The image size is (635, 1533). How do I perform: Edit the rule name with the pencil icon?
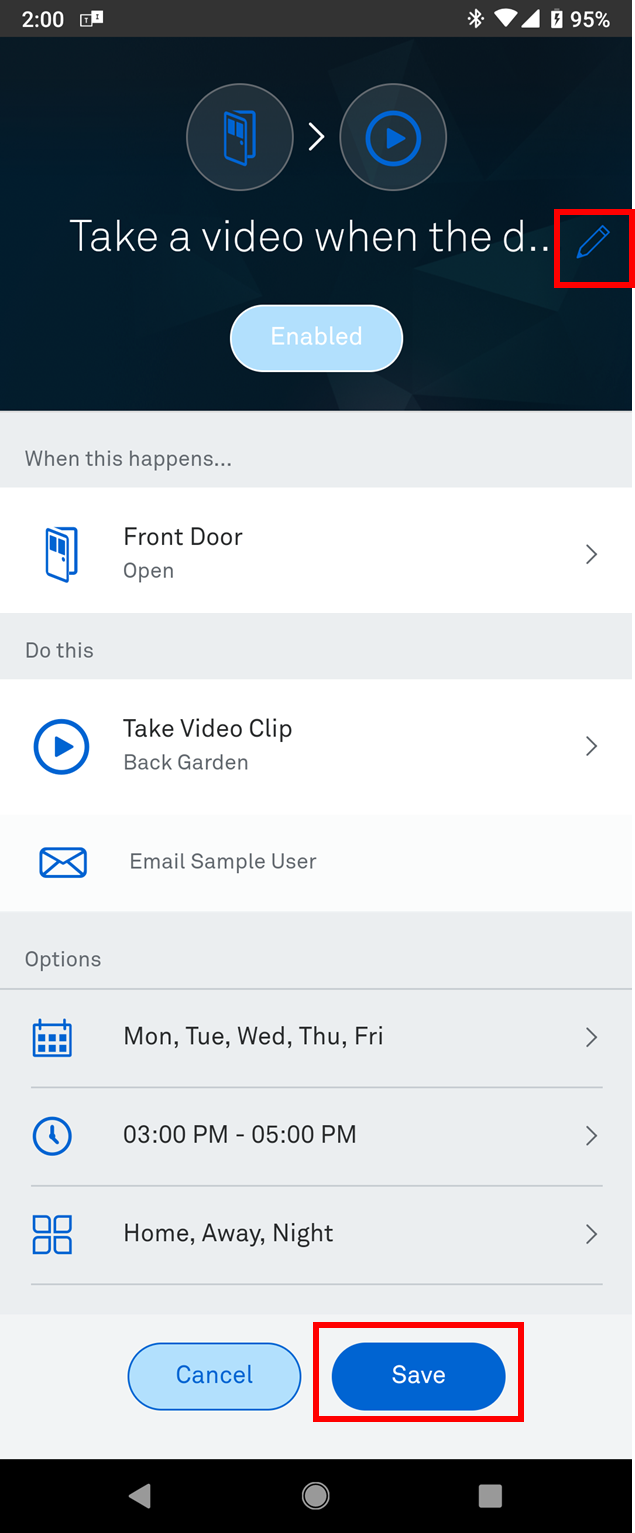coord(593,242)
